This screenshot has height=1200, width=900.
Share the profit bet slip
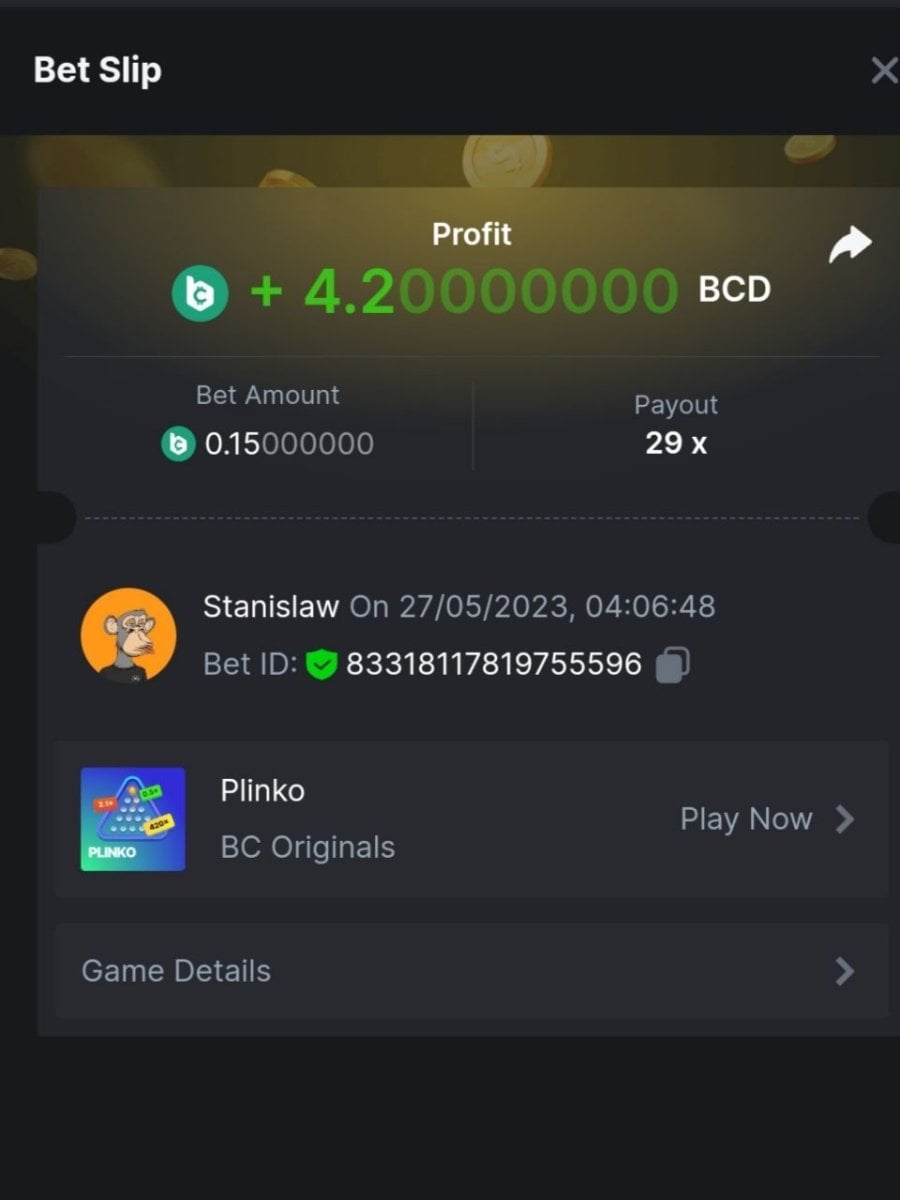850,245
